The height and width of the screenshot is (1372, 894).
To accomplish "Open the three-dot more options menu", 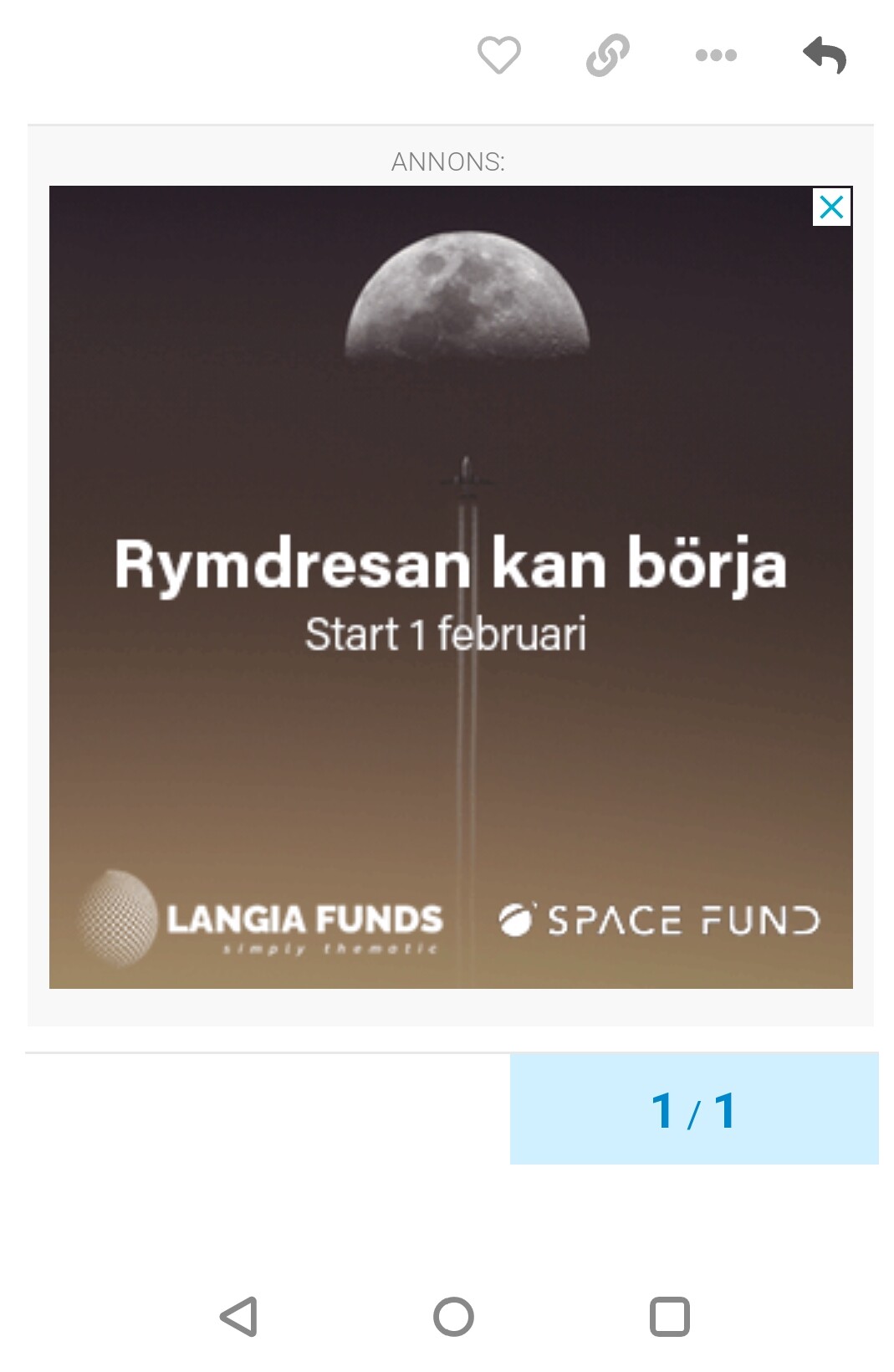I will tap(716, 55).
